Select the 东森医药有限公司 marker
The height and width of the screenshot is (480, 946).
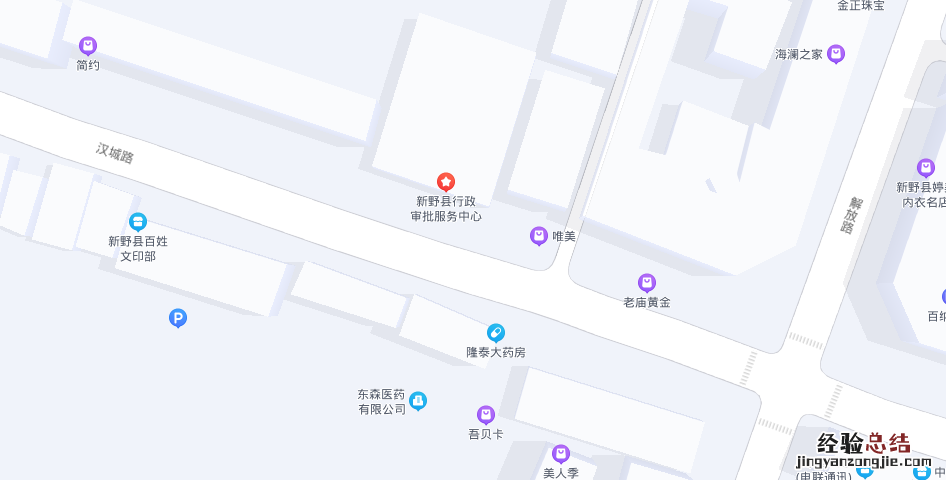pyautogui.click(x=418, y=401)
